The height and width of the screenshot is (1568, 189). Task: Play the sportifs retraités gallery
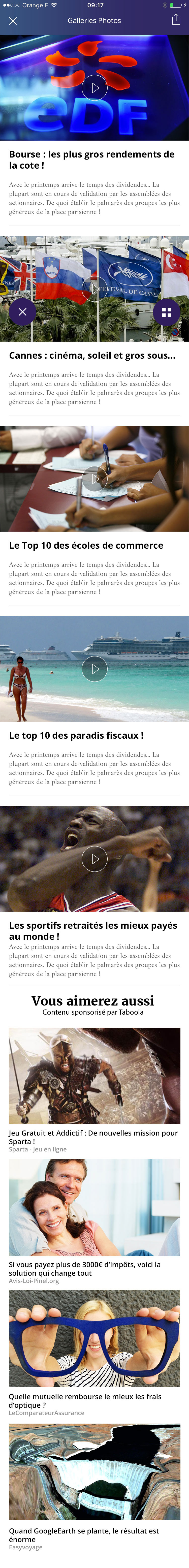[94, 859]
